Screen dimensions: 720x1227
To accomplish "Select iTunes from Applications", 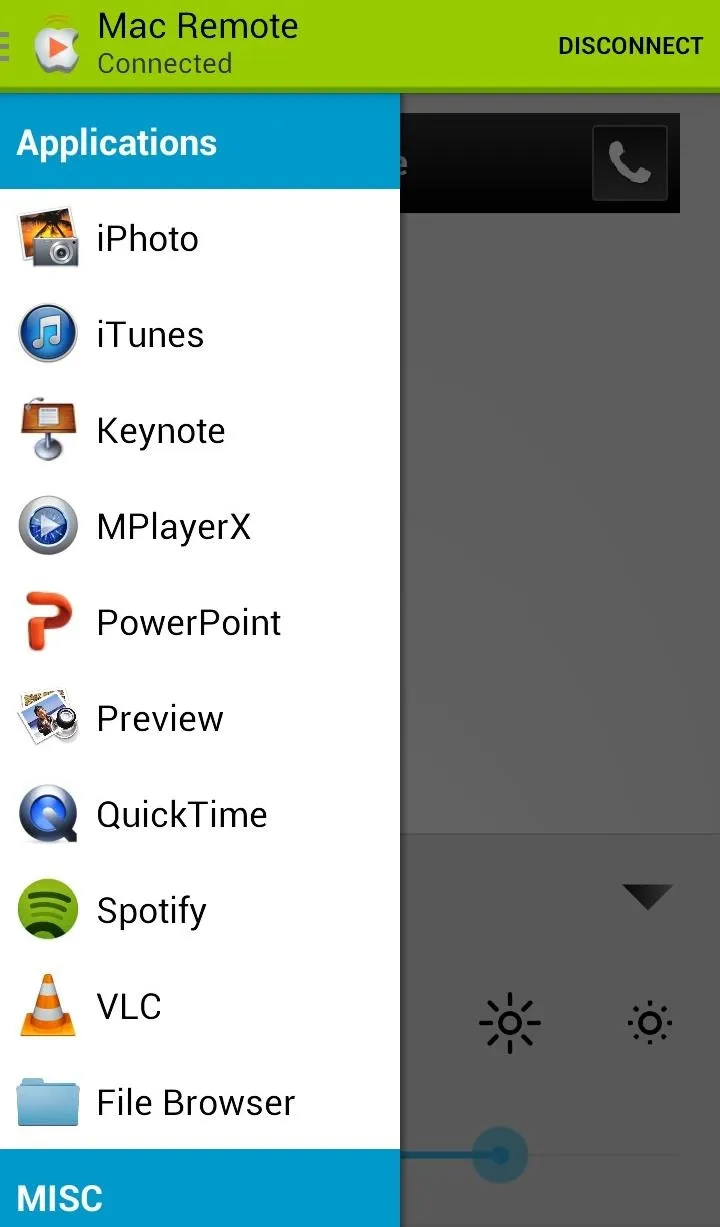I will tap(200, 334).
